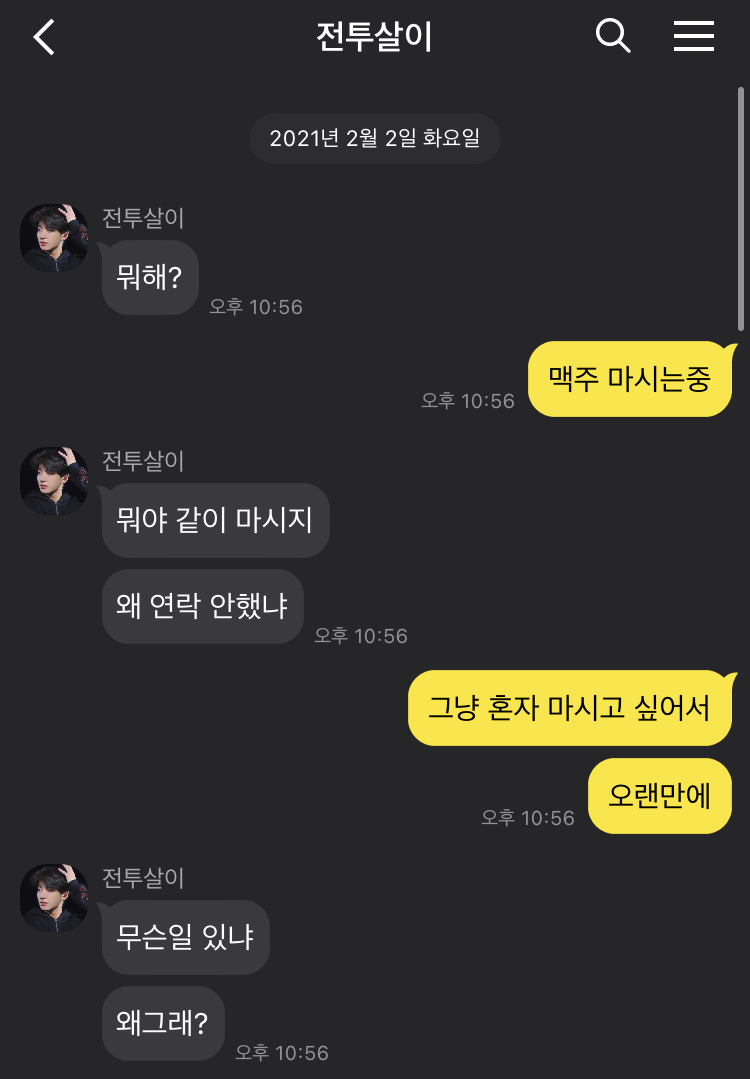This screenshot has height=1079, width=750.
Task: Go back from the 전투살이 chat
Action: (x=44, y=37)
